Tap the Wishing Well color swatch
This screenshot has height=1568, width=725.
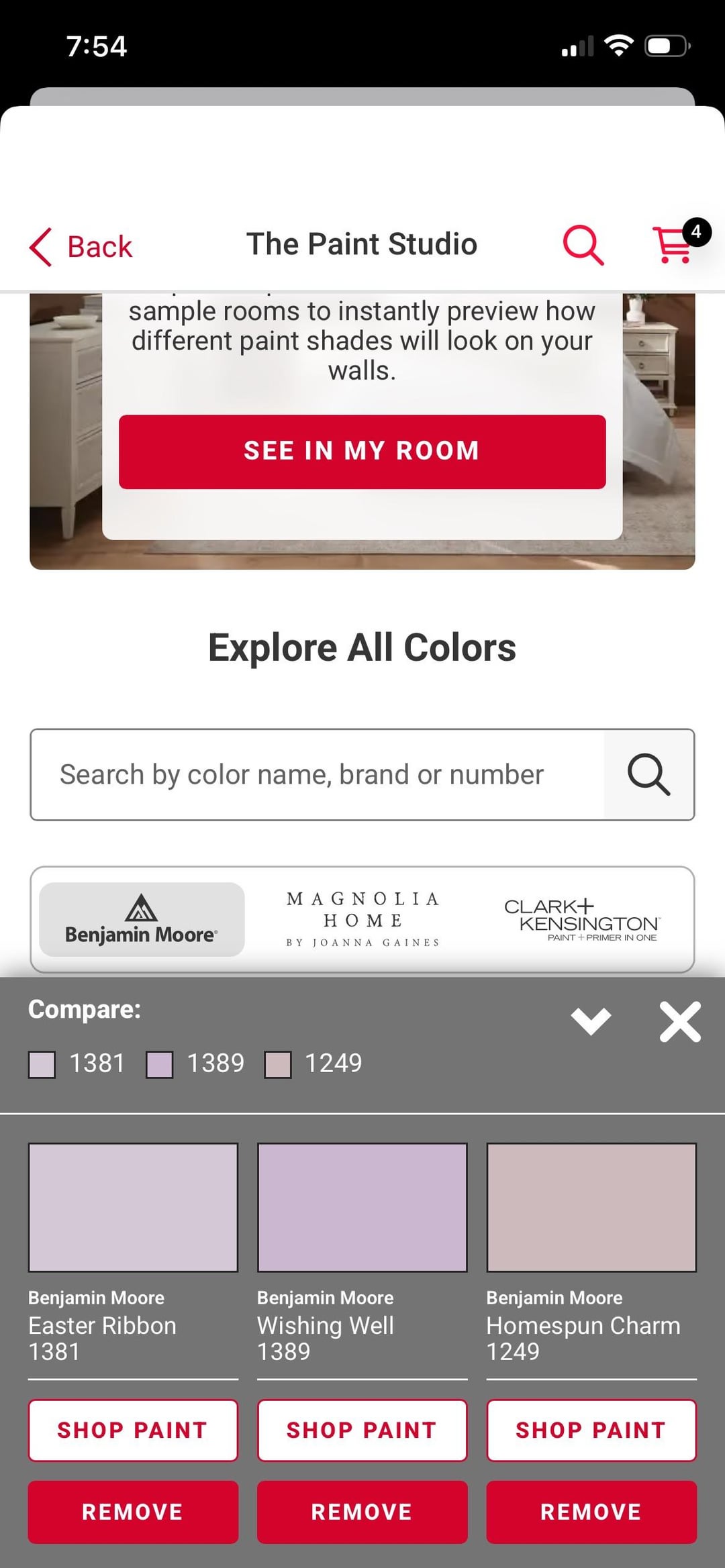(362, 1207)
